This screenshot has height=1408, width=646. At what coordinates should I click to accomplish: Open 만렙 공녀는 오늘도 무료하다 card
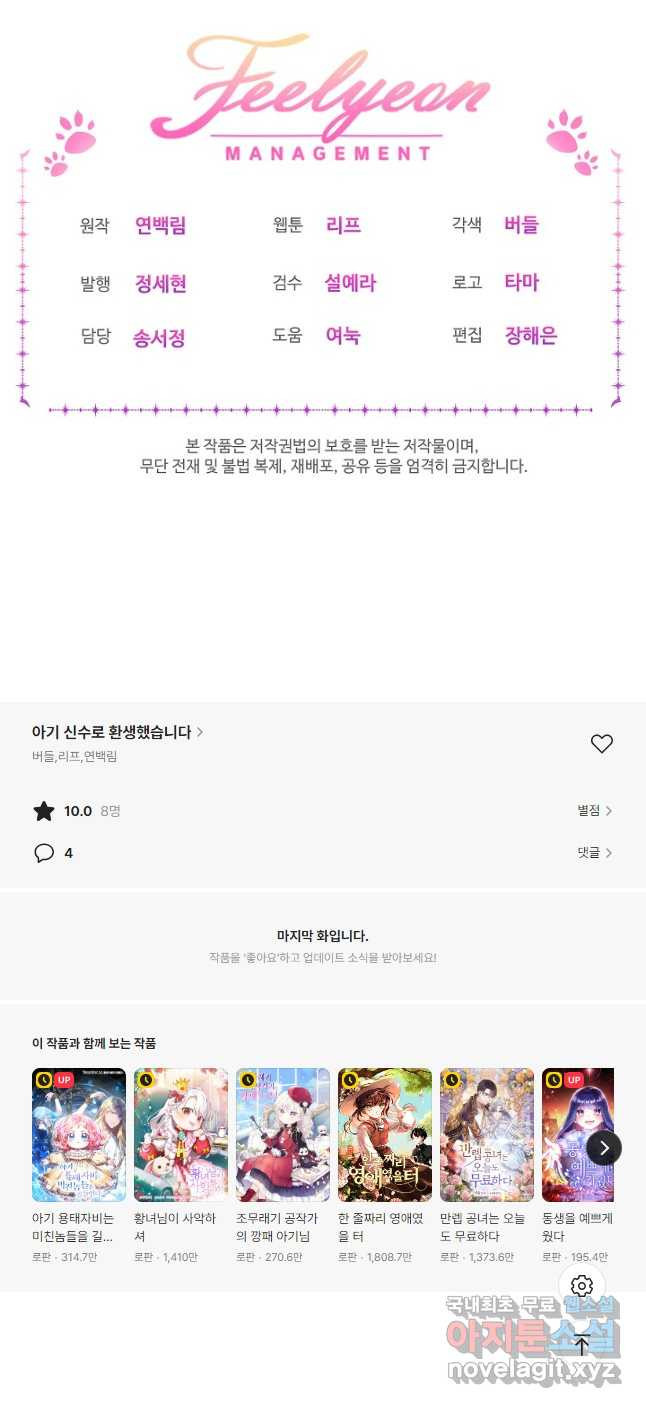(487, 1135)
